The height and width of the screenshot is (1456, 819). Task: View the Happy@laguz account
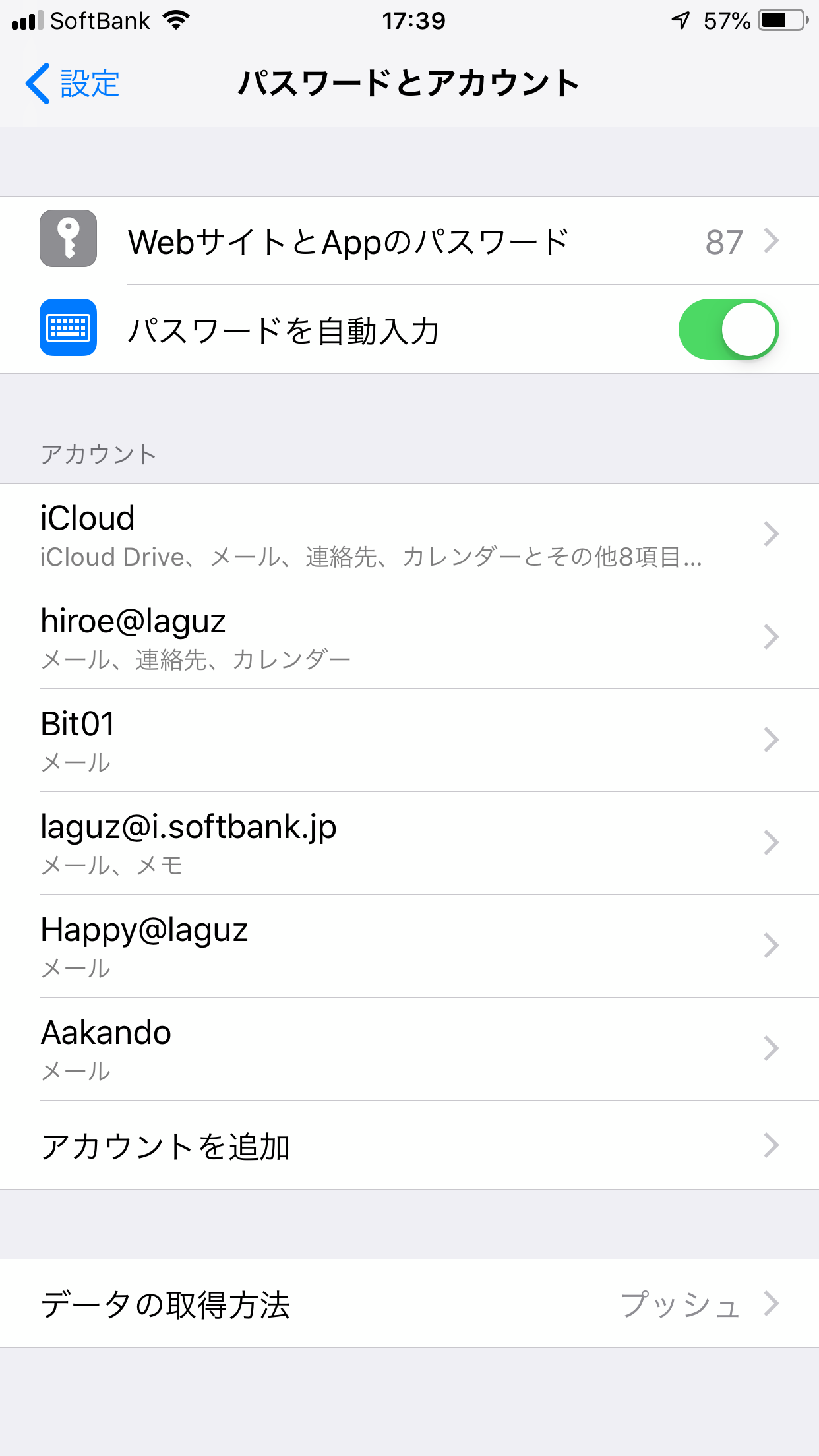(x=409, y=946)
